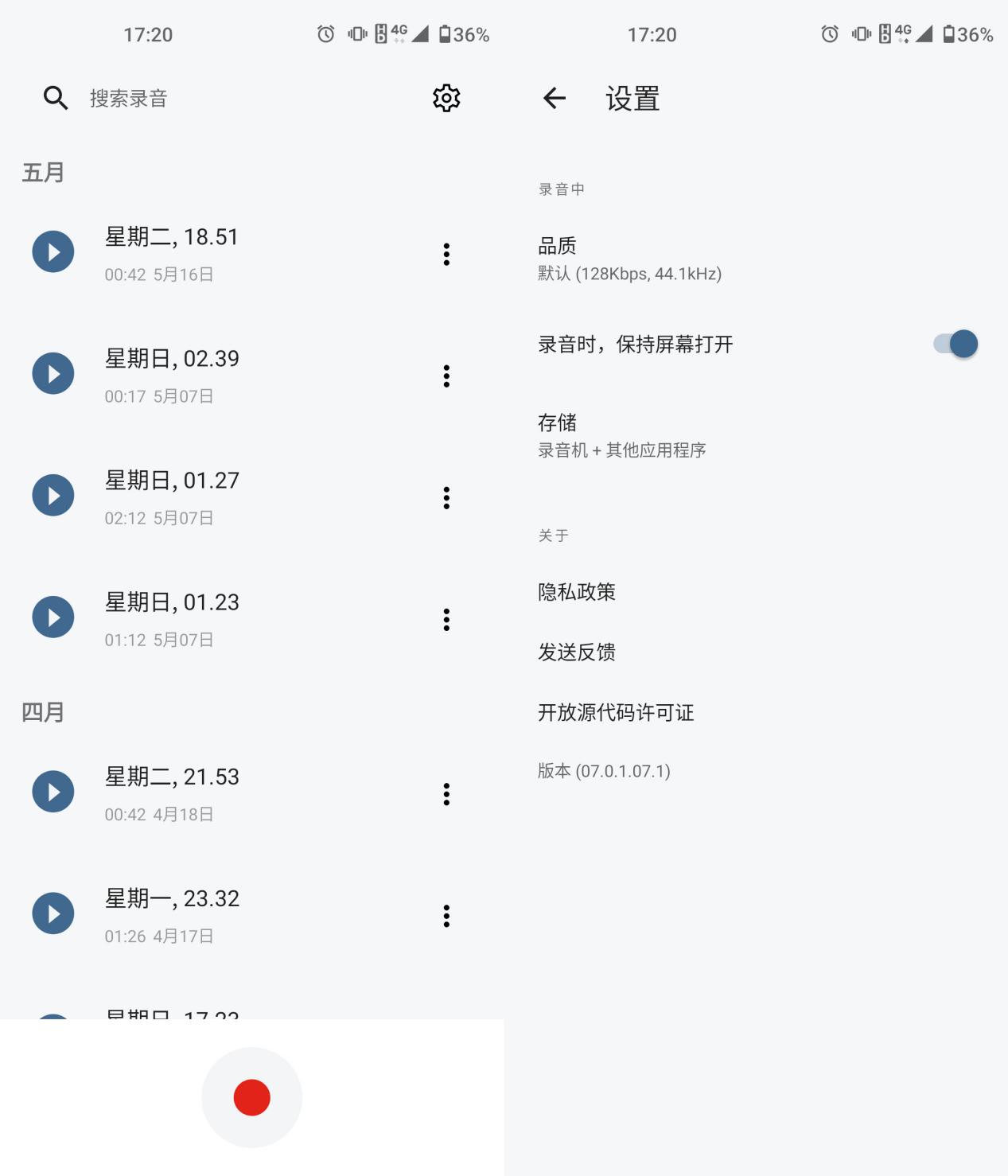Start a new recording with the red button
Viewport: 1008px width, 1176px height.
(x=252, y=1097)
